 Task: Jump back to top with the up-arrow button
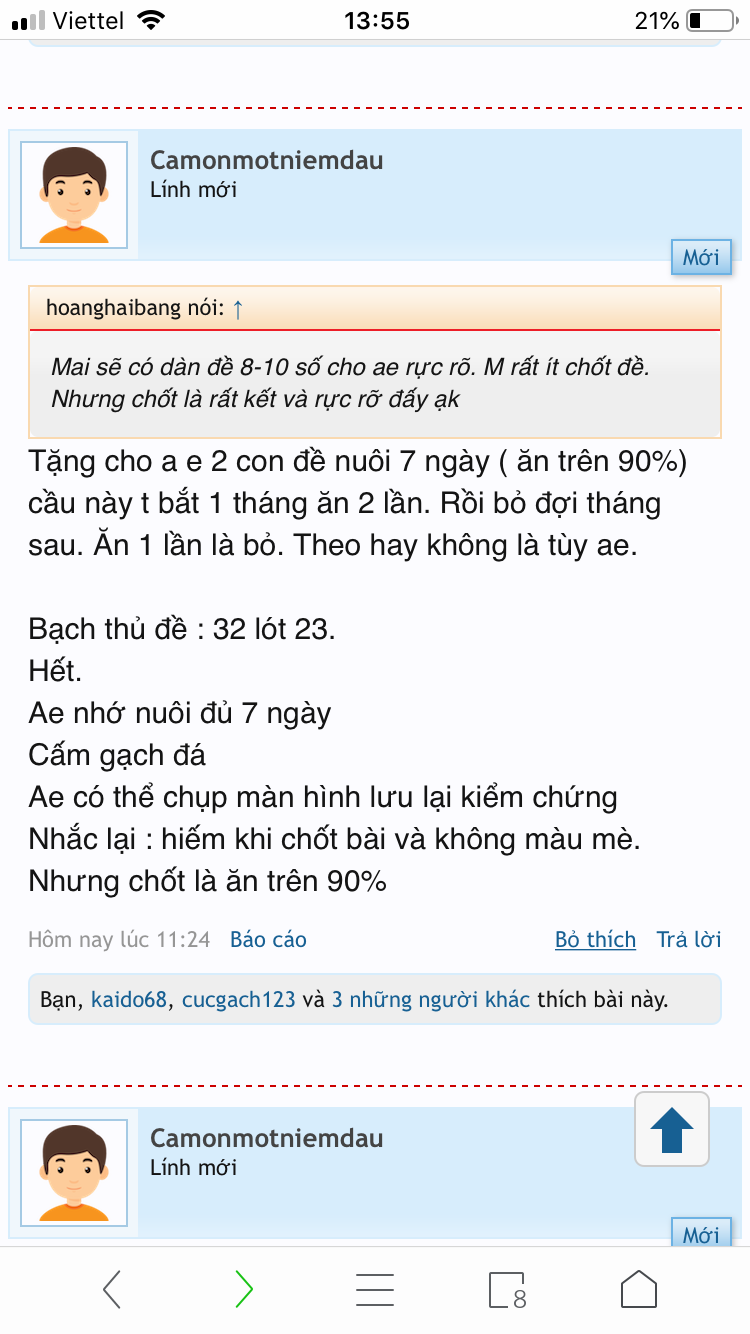pyautogui.click(x=672, y=1129)
